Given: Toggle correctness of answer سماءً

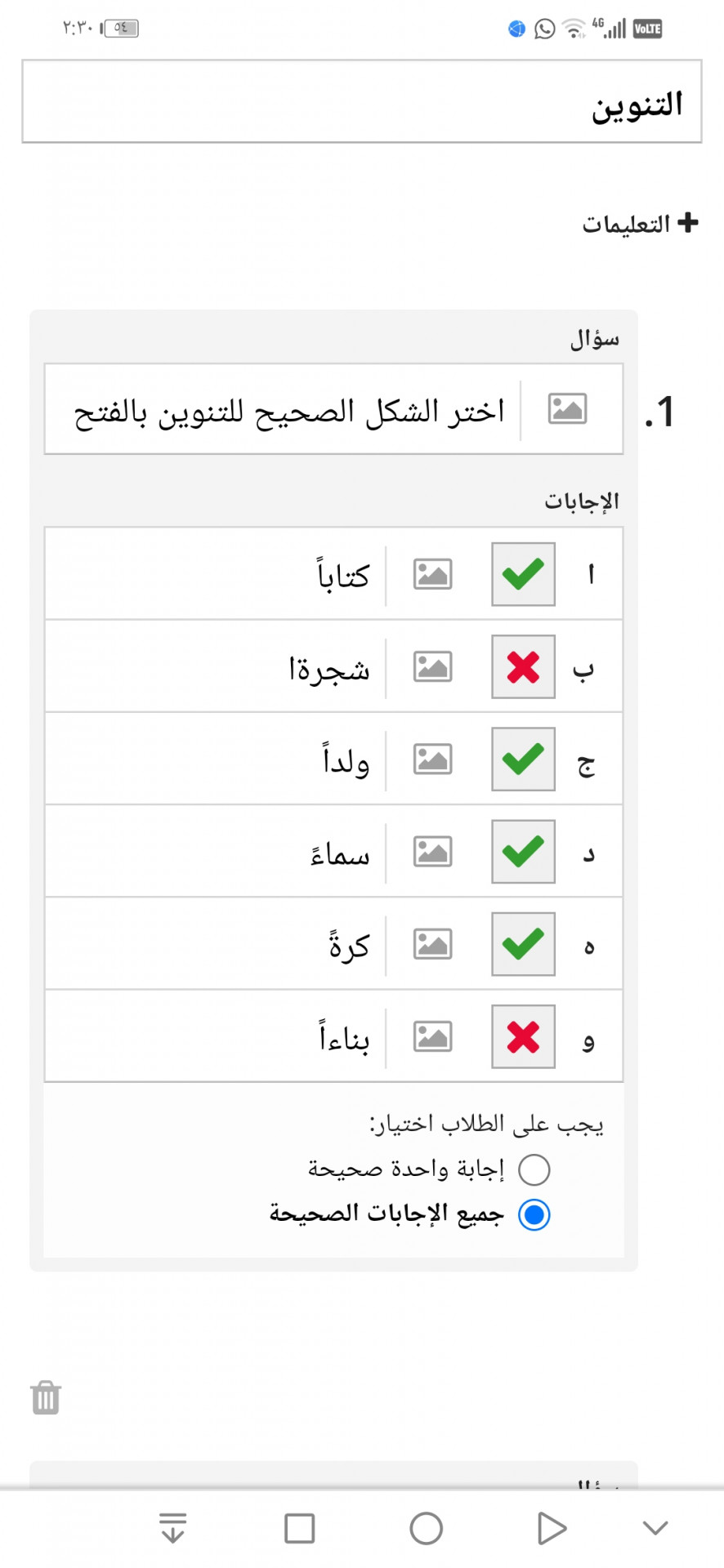Looking at the screenshot, I should pos(523,852).
